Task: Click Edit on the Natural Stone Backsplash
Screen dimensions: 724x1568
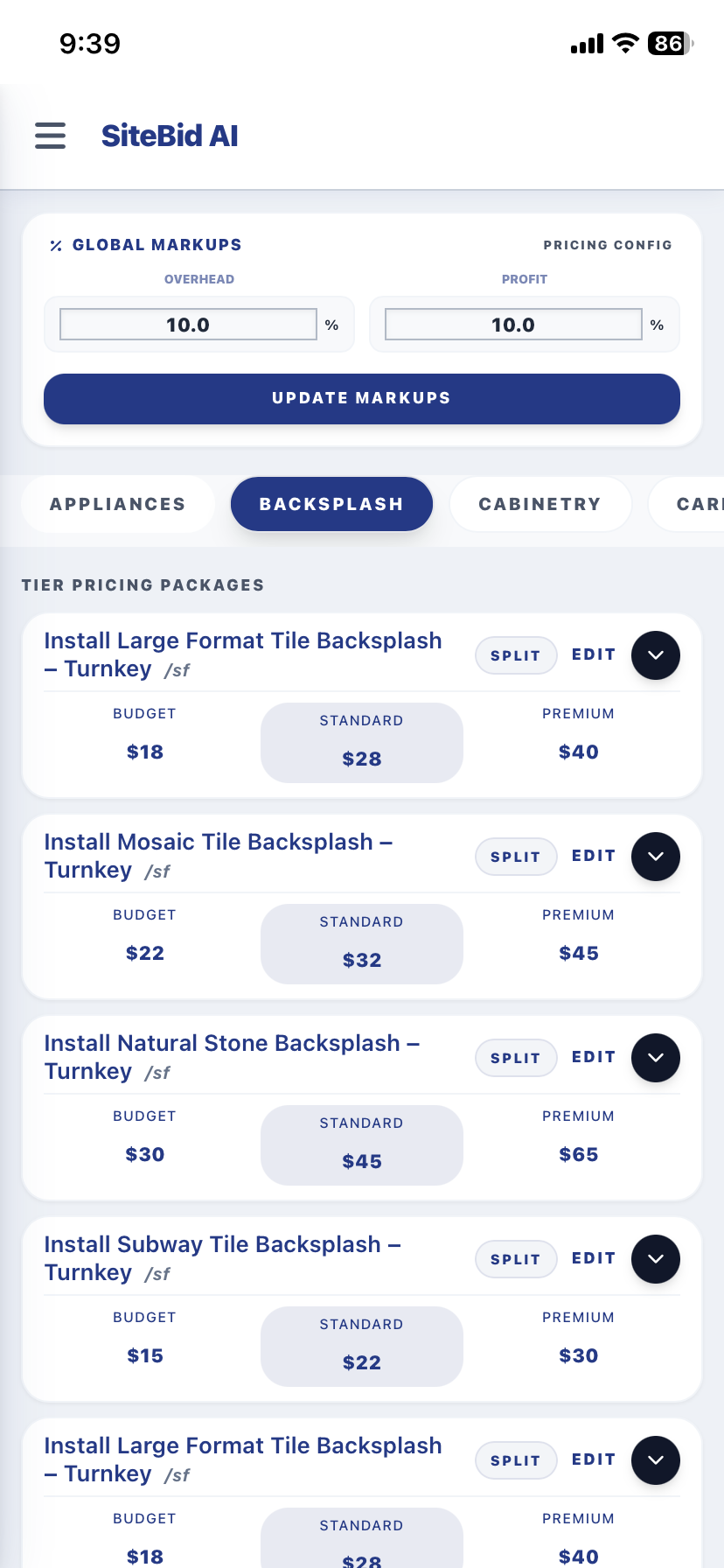Action: coord(593,1057)
